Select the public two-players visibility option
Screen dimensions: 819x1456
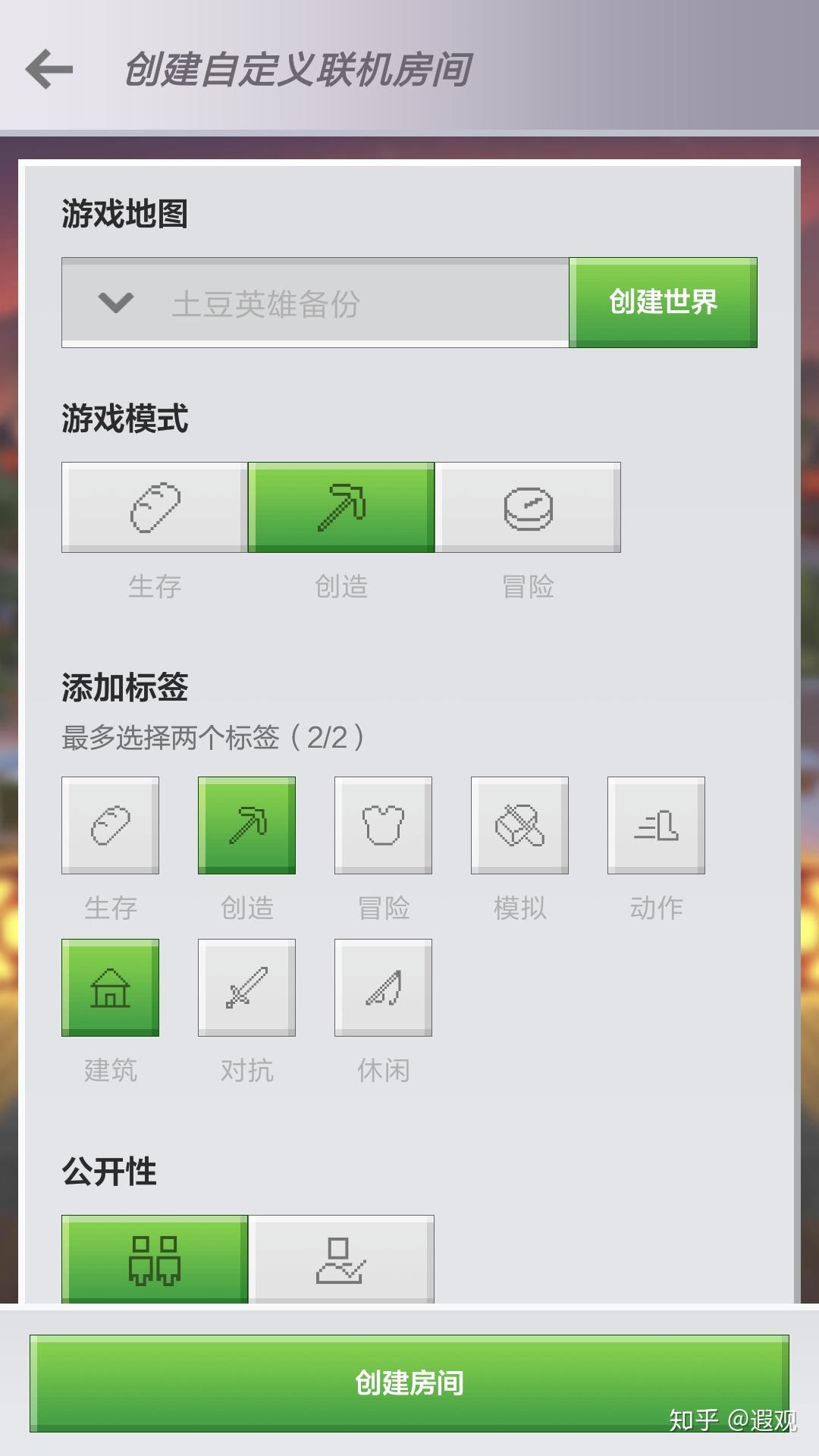coord(155,1260)
